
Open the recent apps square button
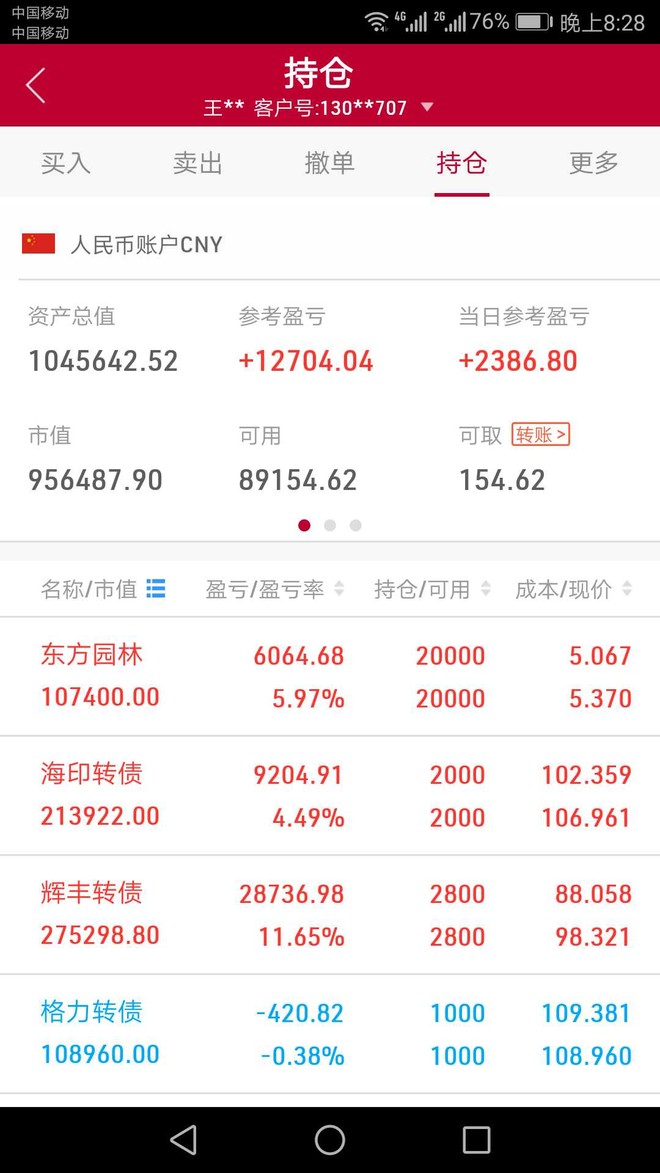477,1140
